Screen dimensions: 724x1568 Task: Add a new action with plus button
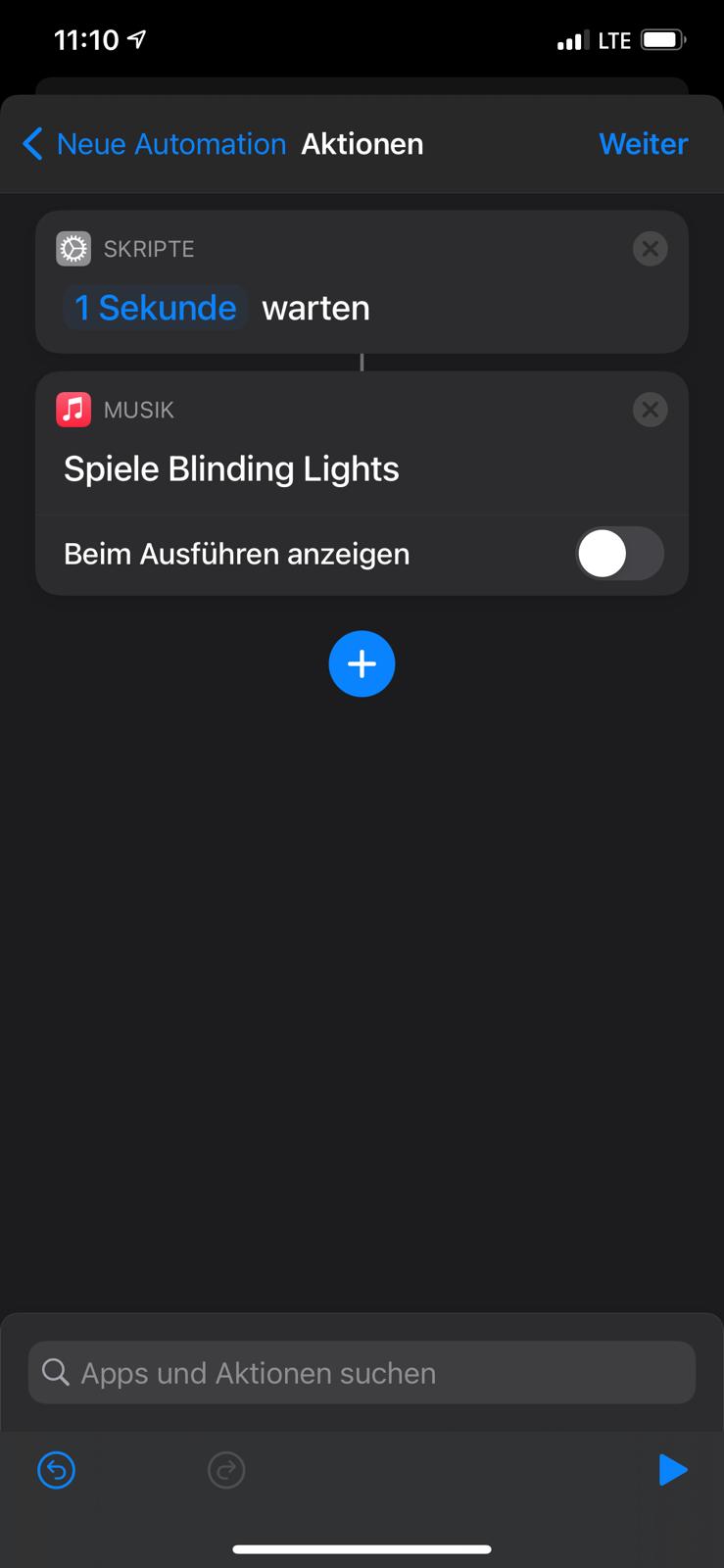click(362, 663)
